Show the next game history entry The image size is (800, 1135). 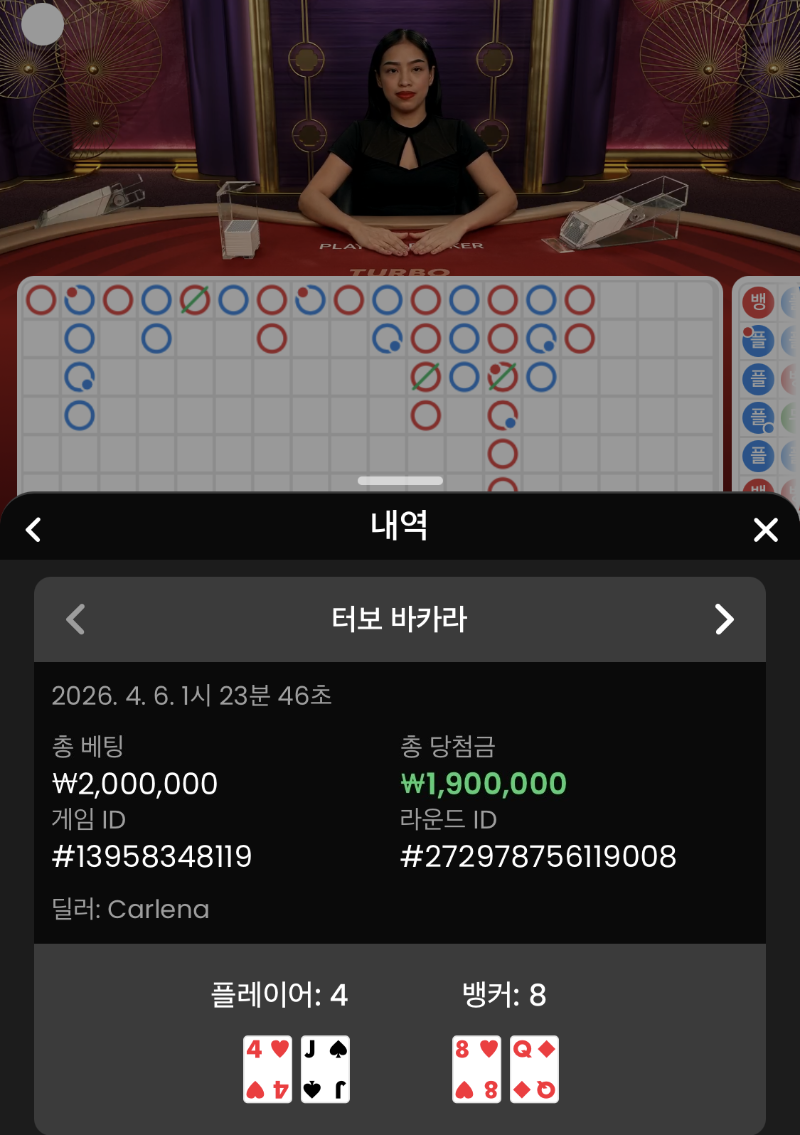(724, 620)
